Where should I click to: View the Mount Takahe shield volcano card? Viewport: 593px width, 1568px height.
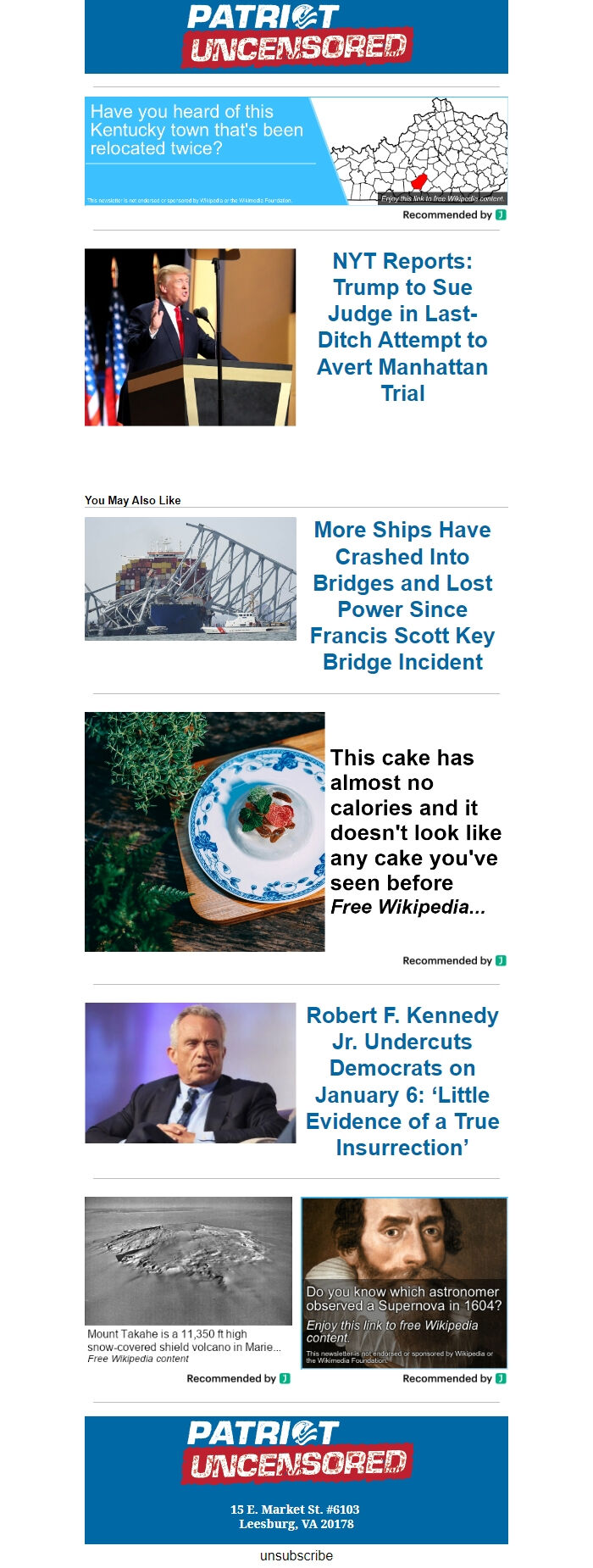click(x=188, y=1280)
